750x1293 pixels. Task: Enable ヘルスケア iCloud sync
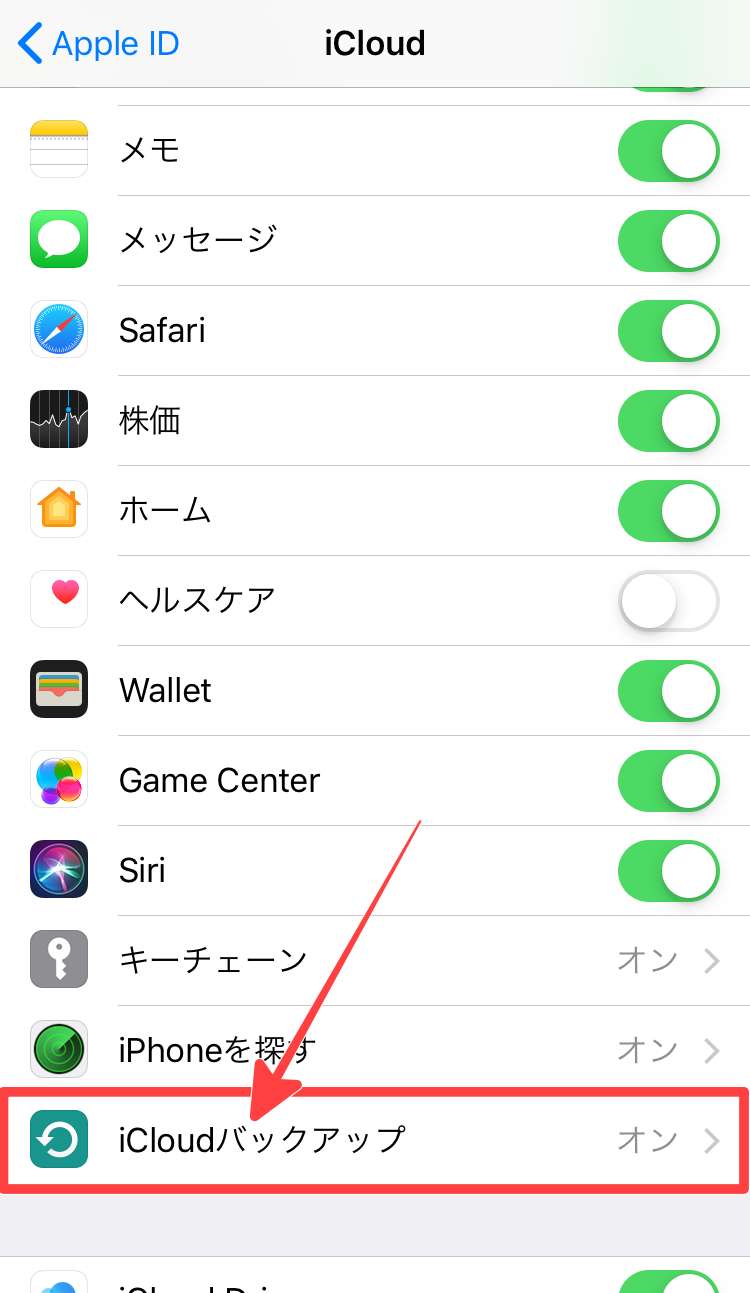[668, 601]
